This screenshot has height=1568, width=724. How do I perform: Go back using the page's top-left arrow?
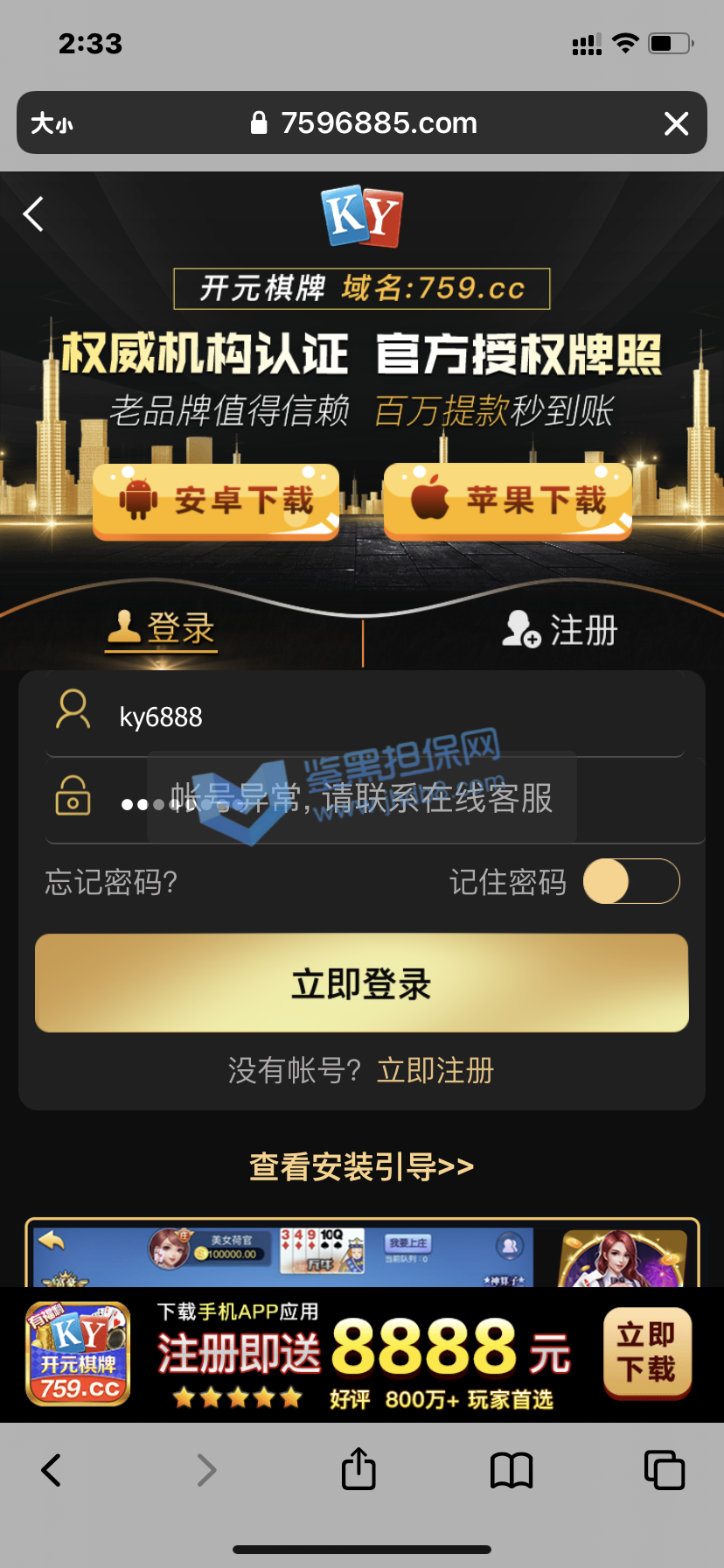point(33,214)
